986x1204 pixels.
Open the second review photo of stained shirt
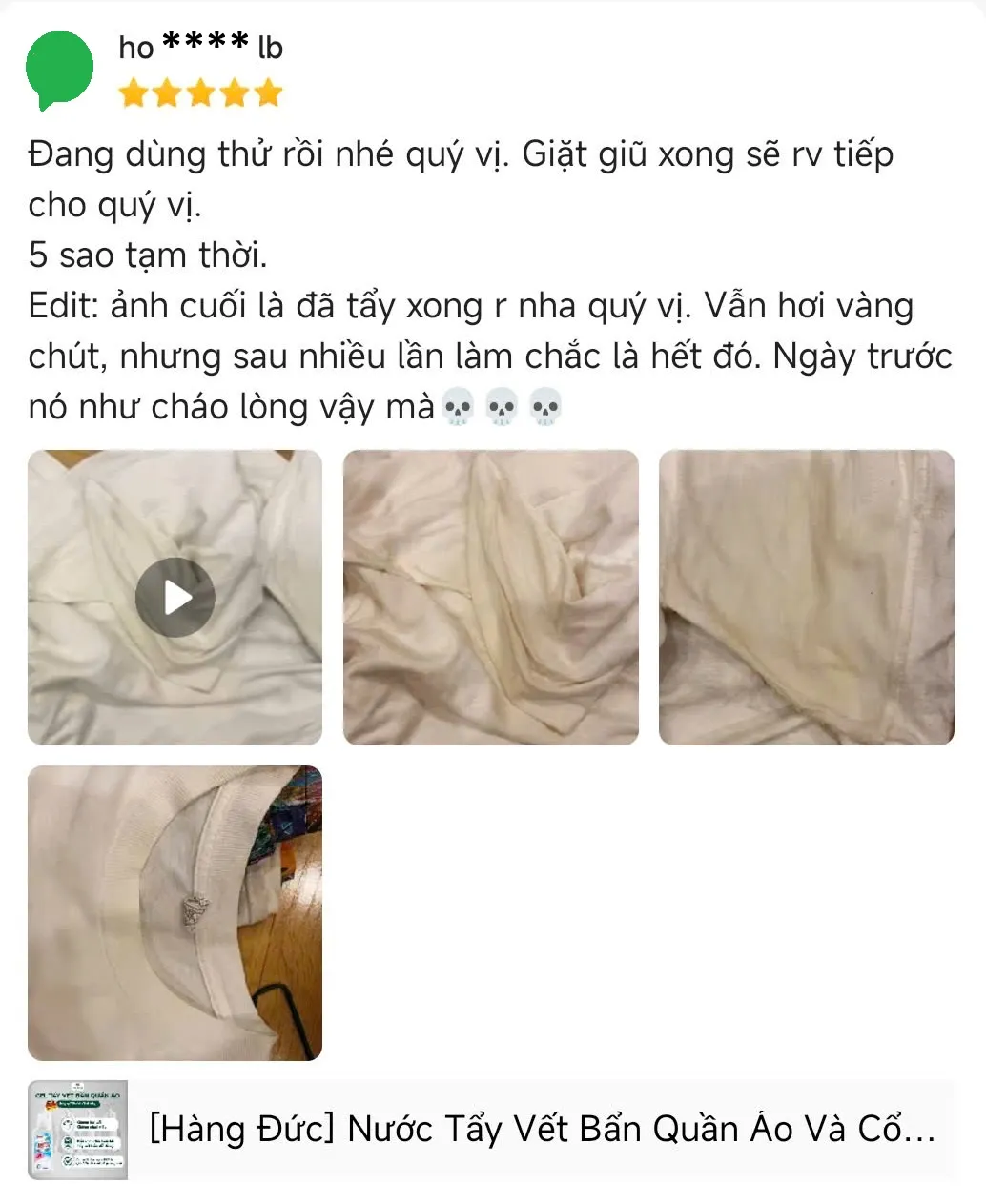click(490, 598)
